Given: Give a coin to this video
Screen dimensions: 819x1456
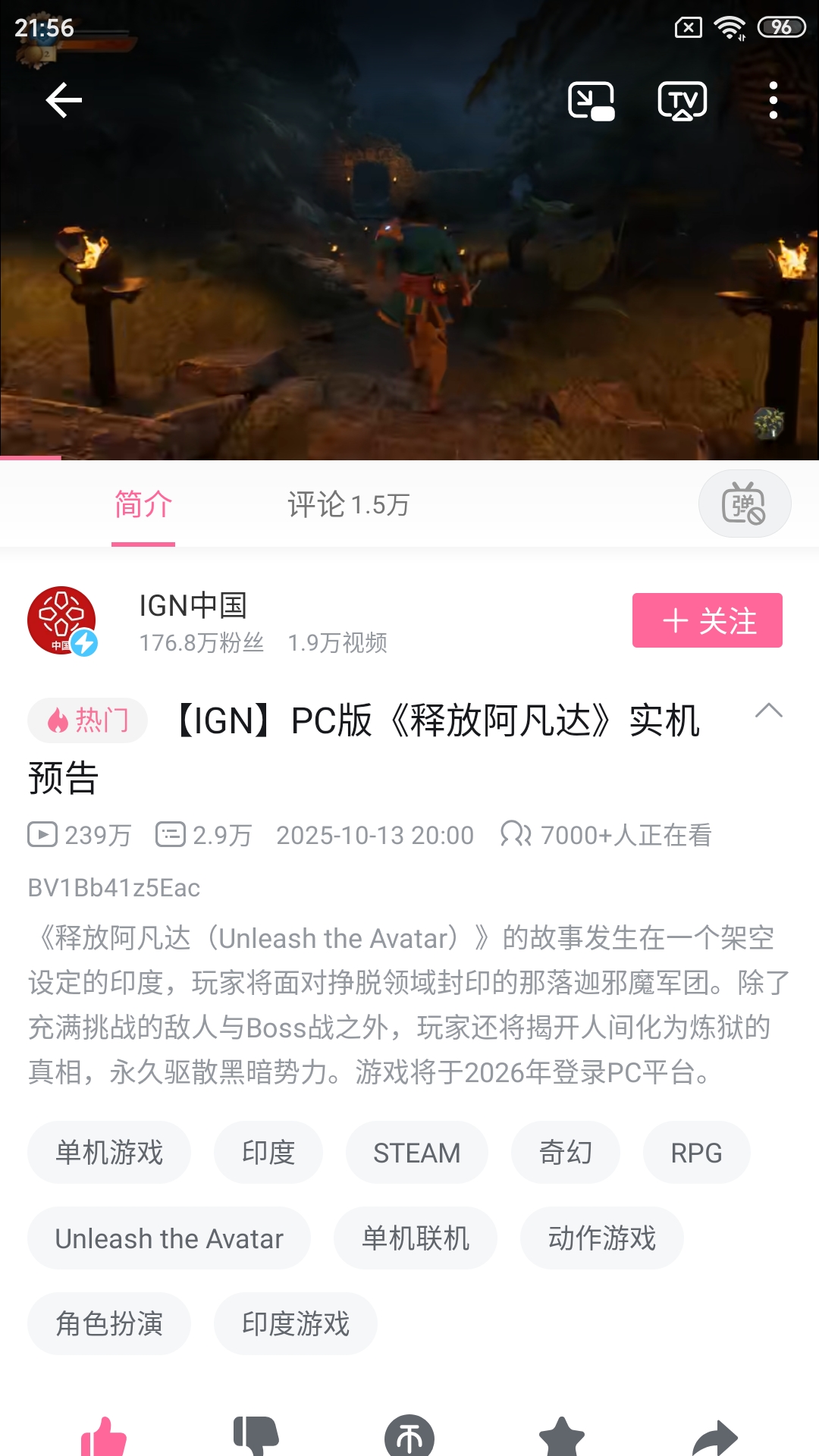Looking at the screenshot, I should pyautogui.click(x=409, y=1433).
